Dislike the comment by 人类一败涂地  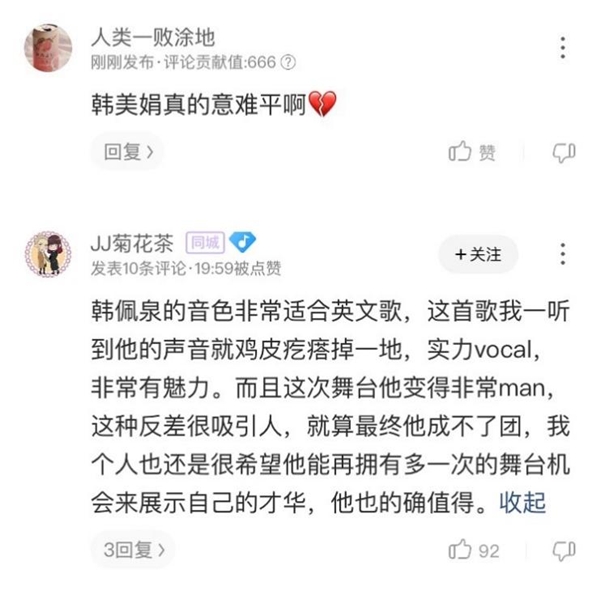click(564, 152)
